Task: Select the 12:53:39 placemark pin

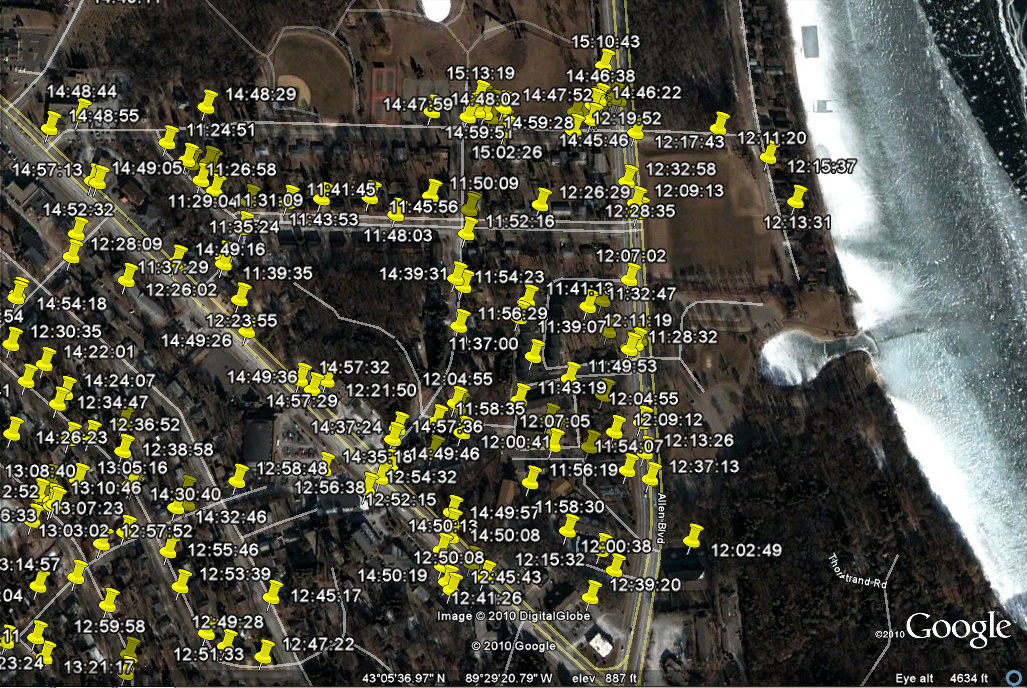Action: [x=181, y=582]
